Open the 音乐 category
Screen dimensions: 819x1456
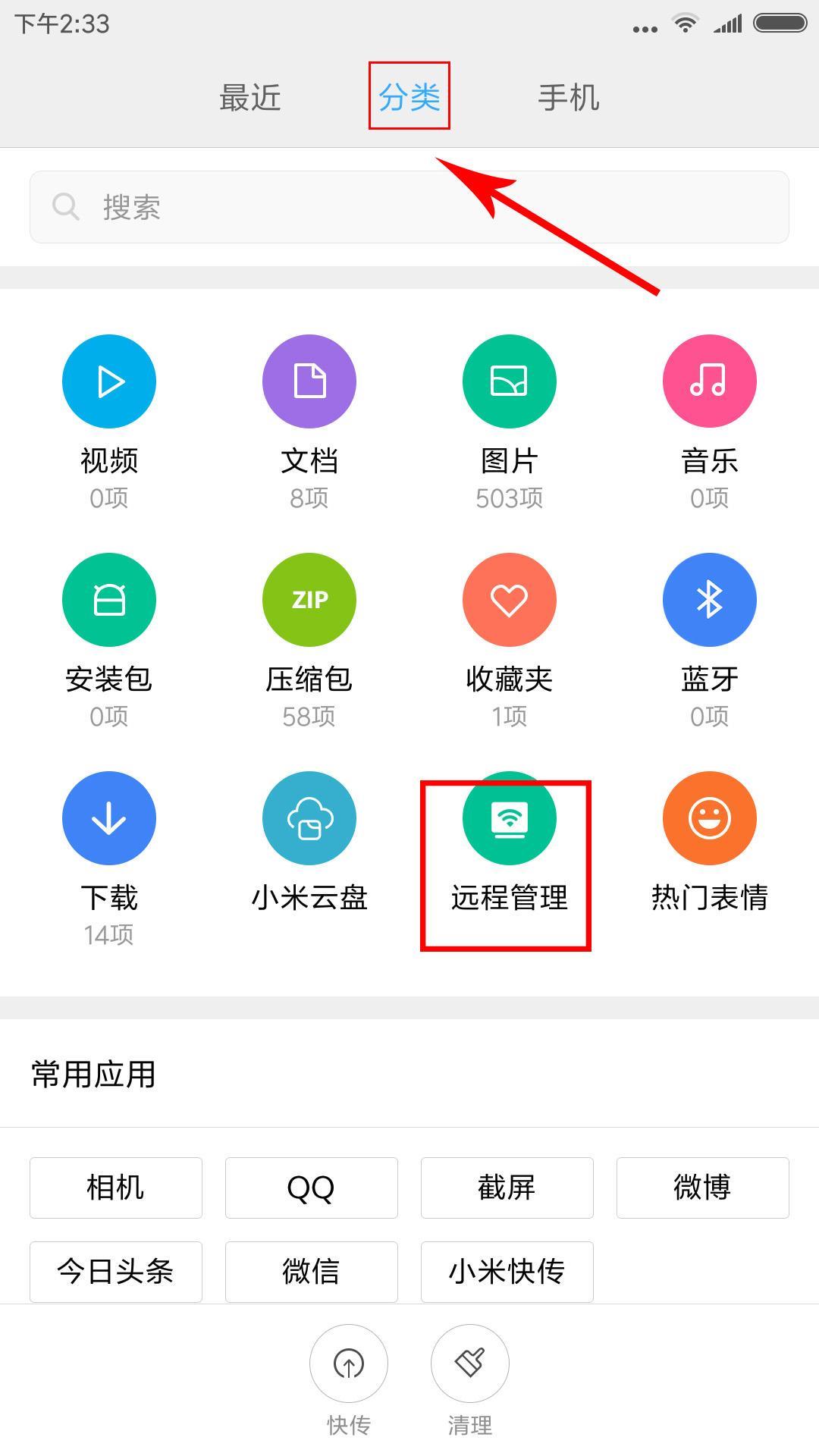[x=710, y=381]
